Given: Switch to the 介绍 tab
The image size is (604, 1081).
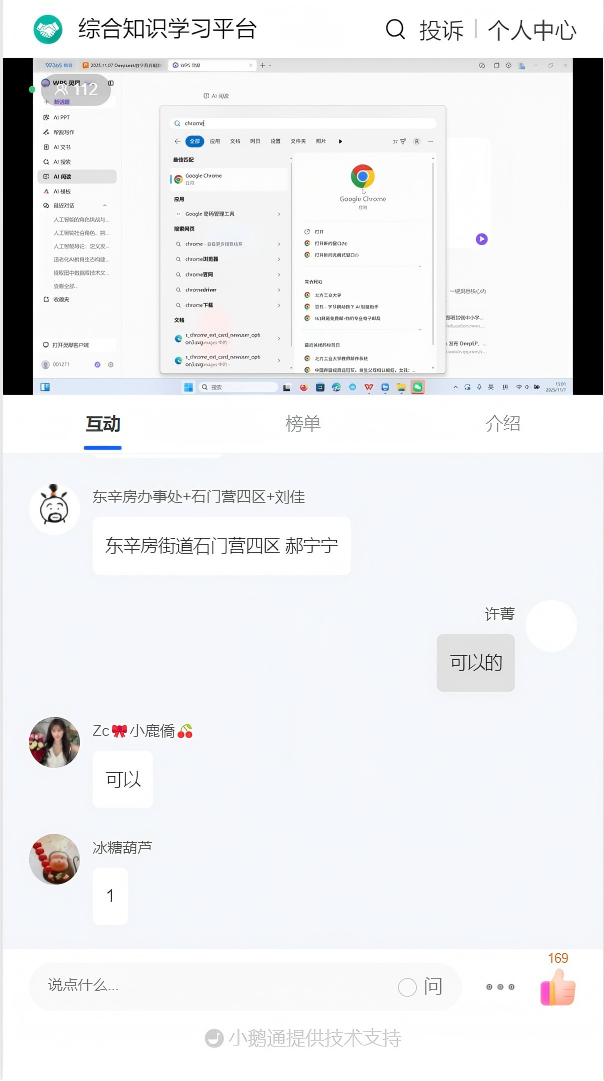Looking at the screenshot, I should pos(503,424).
